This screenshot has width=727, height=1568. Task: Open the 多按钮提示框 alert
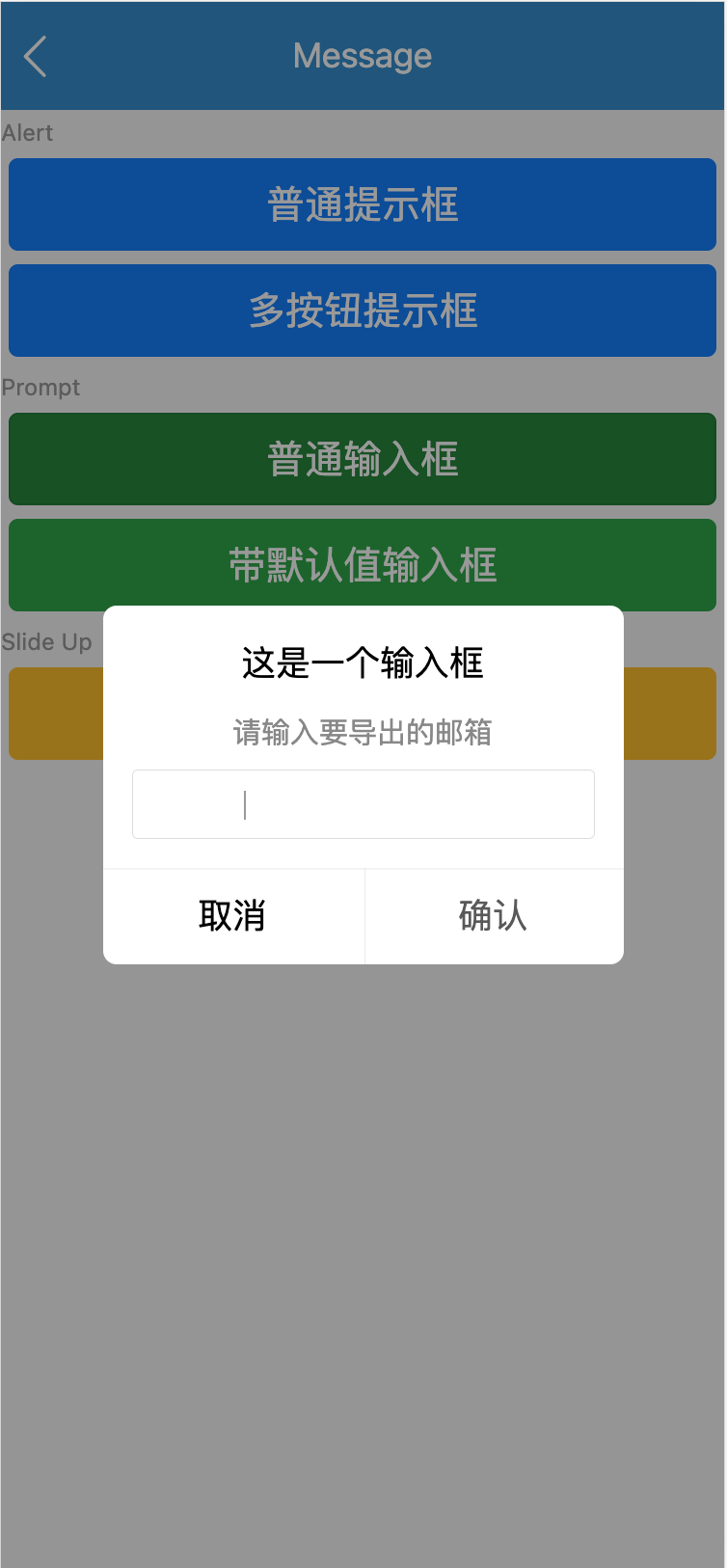[363, 311]
